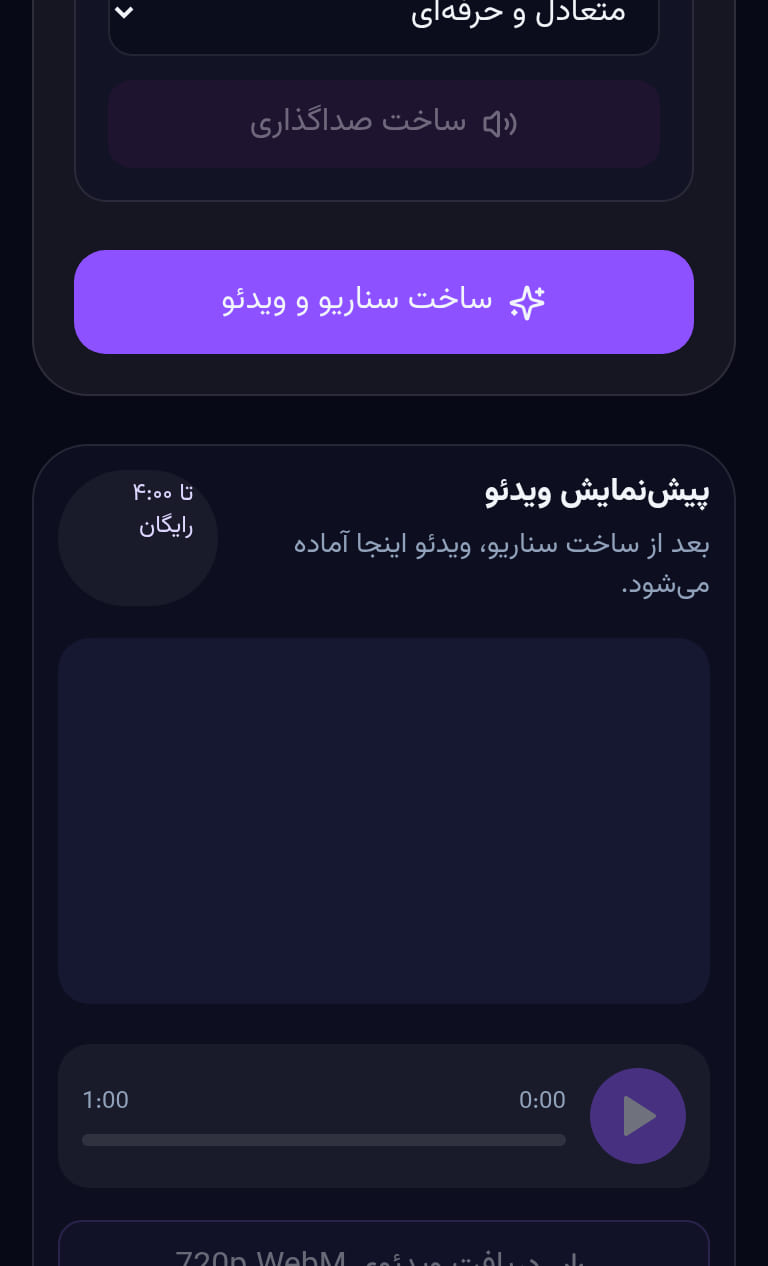This screenshot has height=1266, width=768.
Task: Tap the ساخت صداگذاری voiceover button
Action: (x=384, y=123)
